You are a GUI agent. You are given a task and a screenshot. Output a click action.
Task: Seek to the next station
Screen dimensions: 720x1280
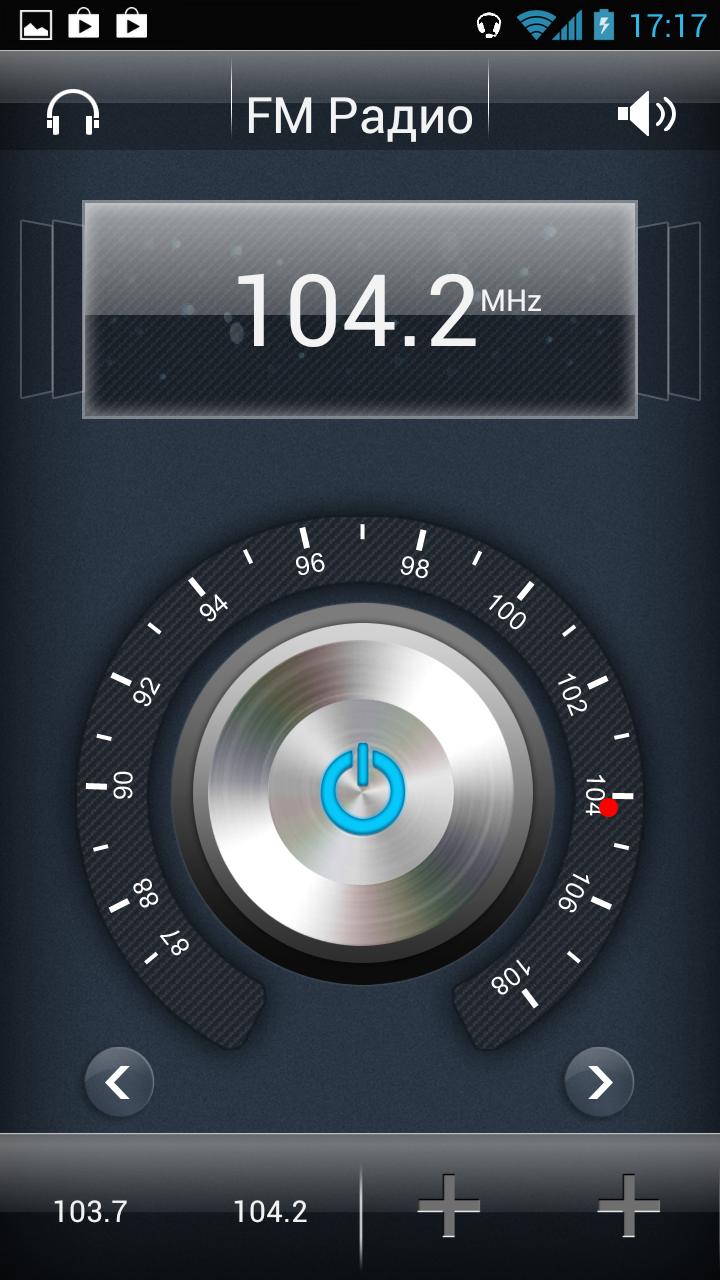[599, 1082]
